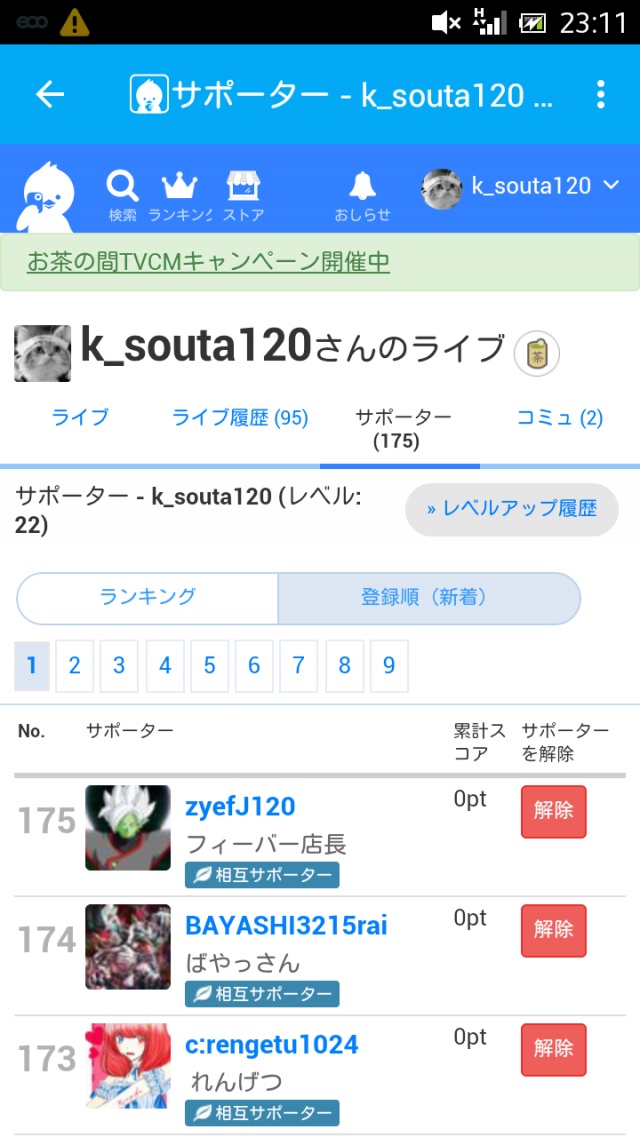
Task: Open the notifications bell (おしらせ)
Action: point(362,193)
